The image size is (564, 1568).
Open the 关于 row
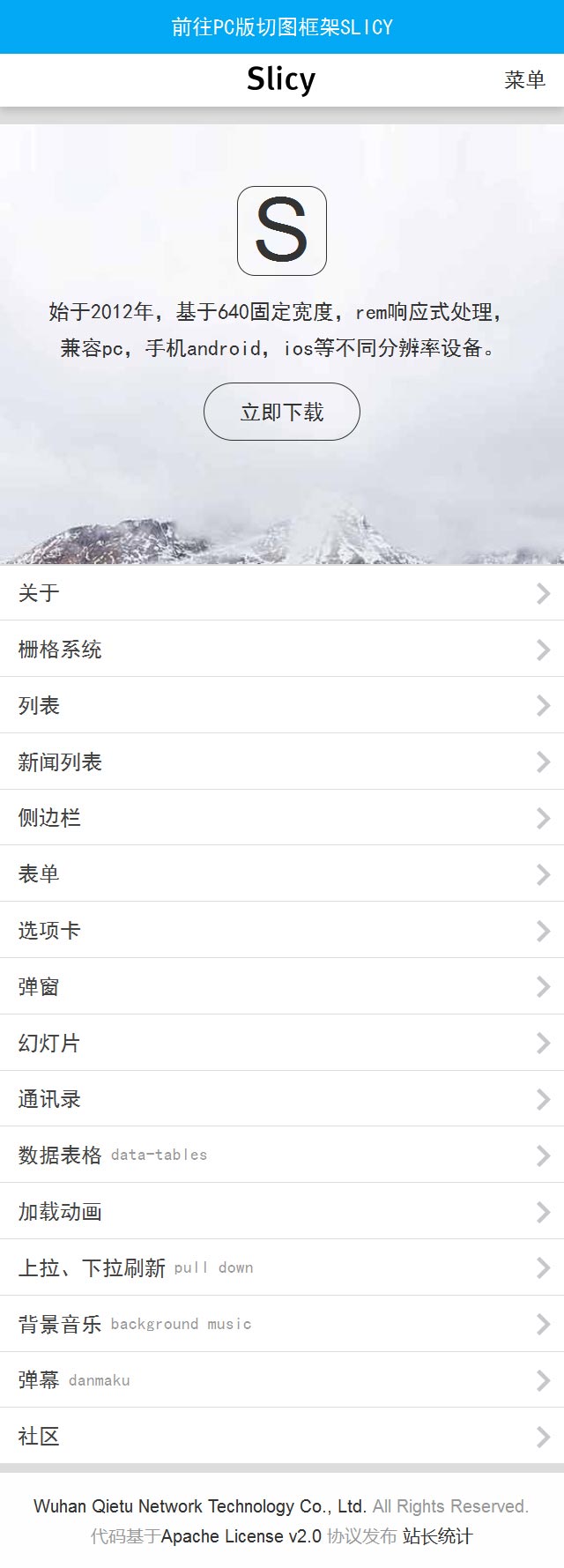click(x=282, y=593)
